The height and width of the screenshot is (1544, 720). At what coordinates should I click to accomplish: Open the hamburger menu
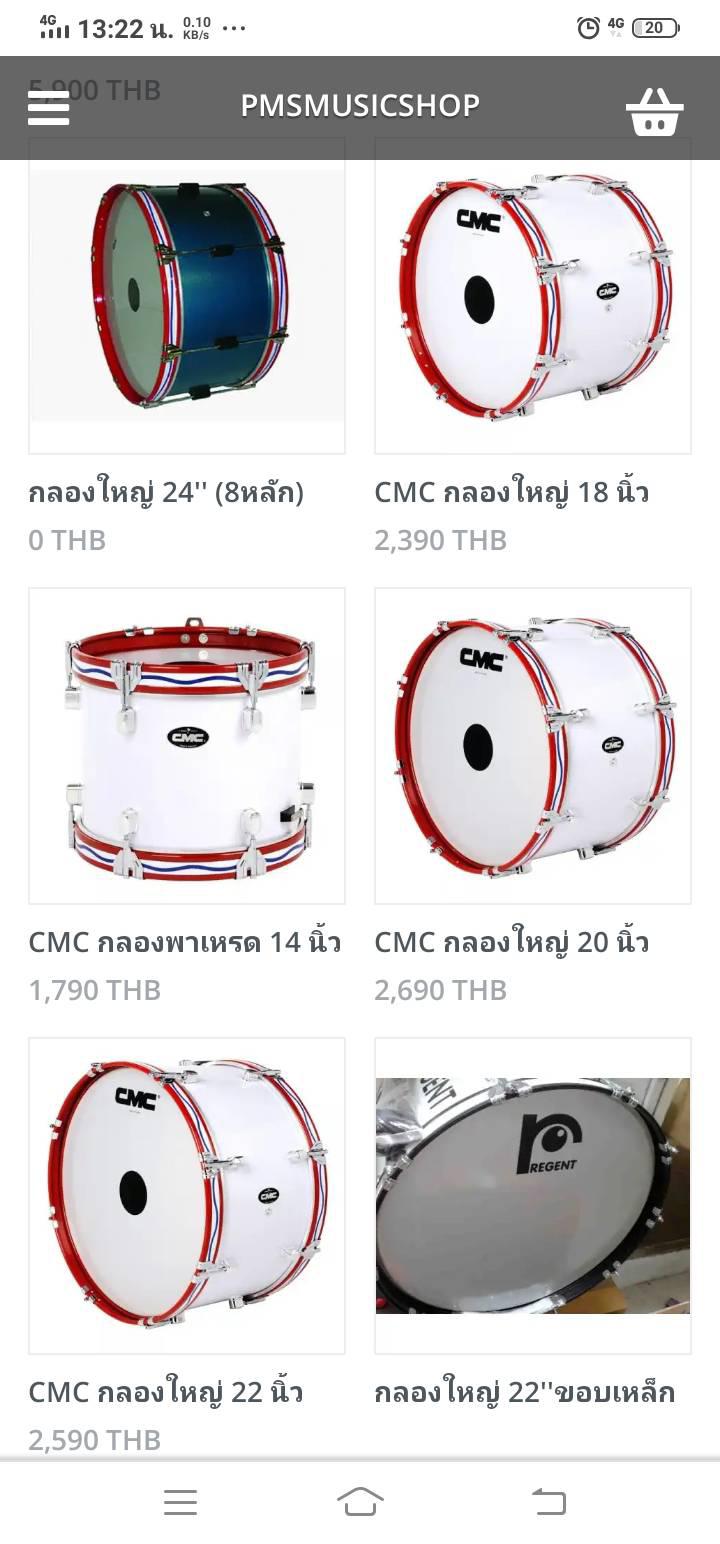49,107
